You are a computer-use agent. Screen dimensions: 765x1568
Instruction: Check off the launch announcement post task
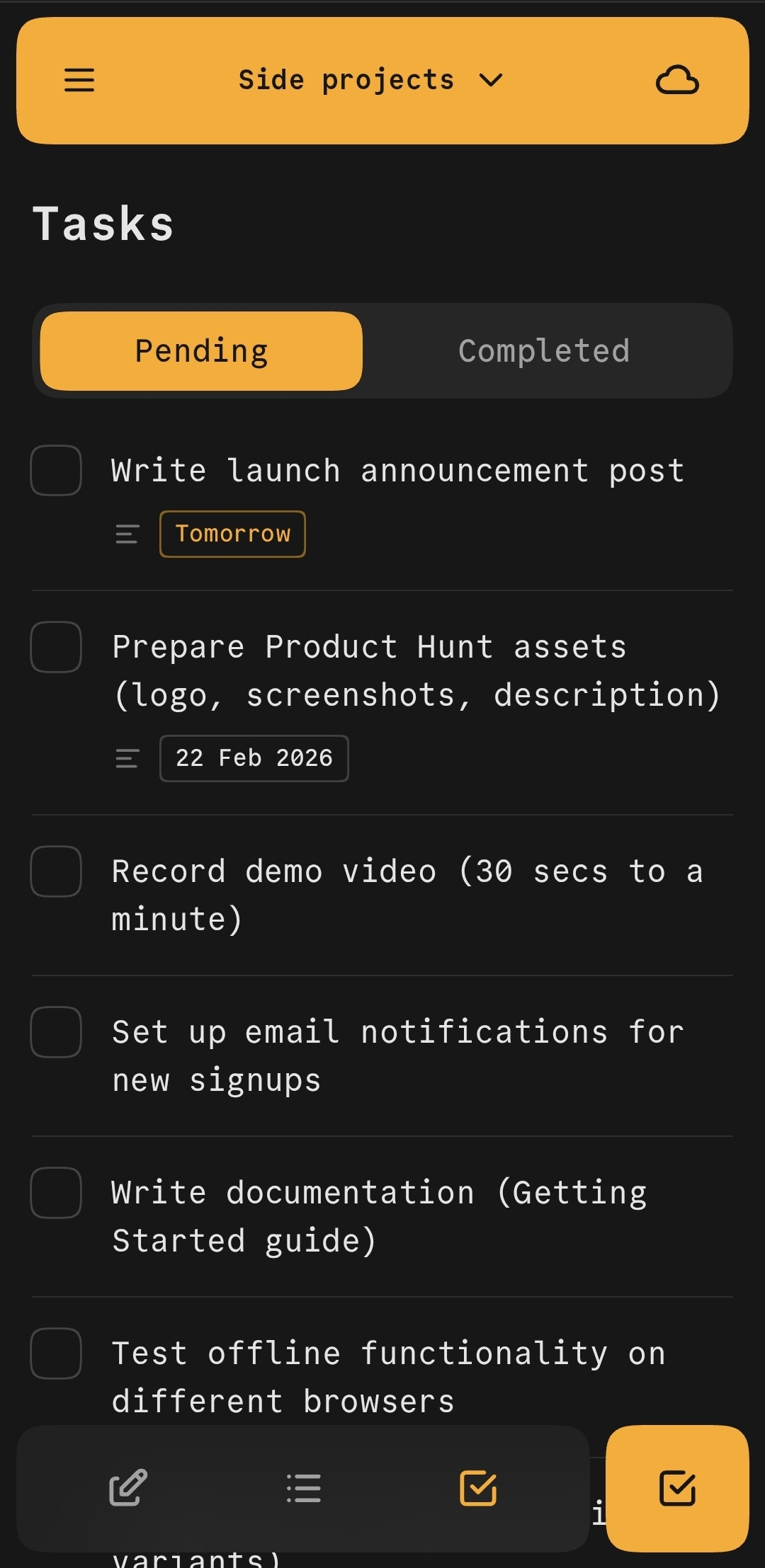point(57,471)
